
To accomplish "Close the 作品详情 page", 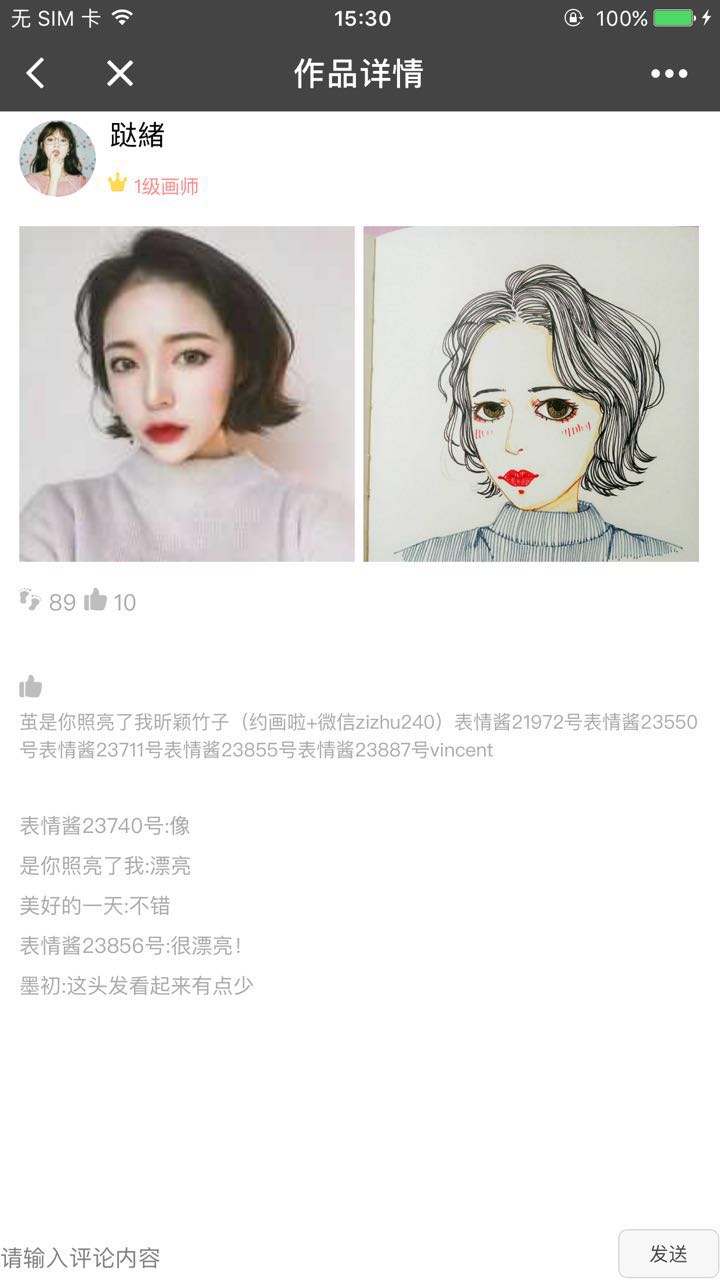I will (x=120, y=73).
